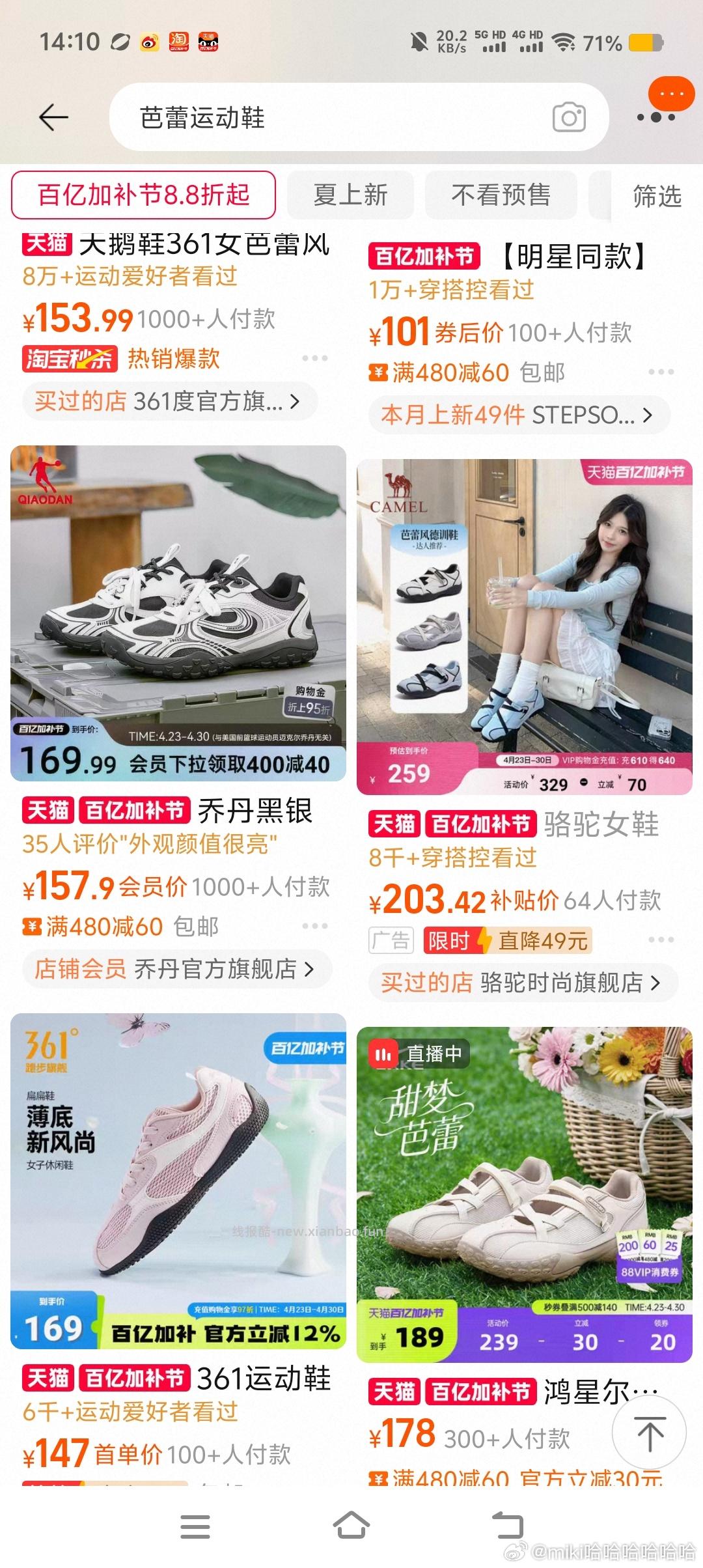
Task: Go back using the arrow icon
Action: [x=53, y=118]
